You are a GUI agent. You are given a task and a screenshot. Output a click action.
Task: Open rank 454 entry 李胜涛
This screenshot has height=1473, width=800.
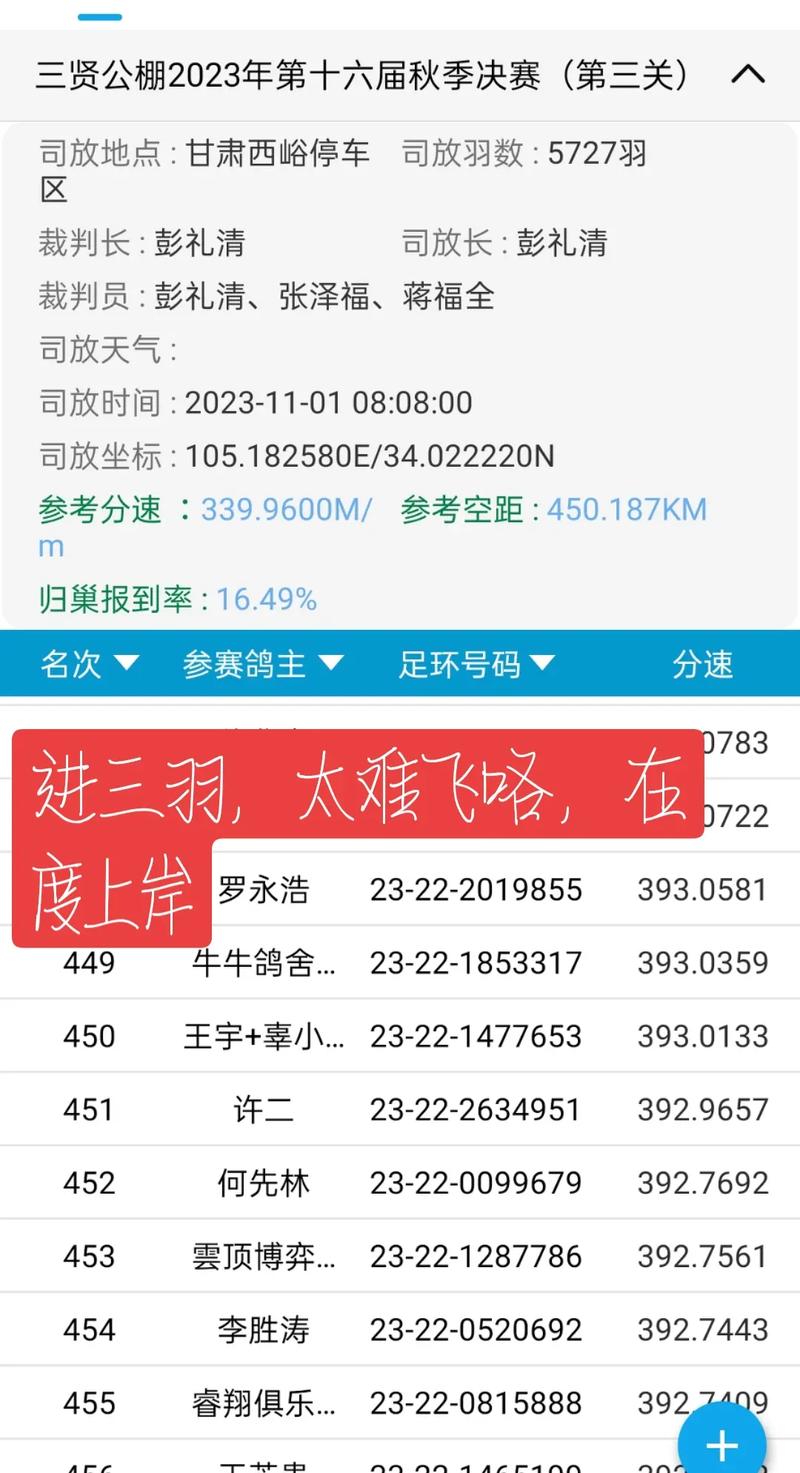pyautogui.click(x=264, y=1329)
